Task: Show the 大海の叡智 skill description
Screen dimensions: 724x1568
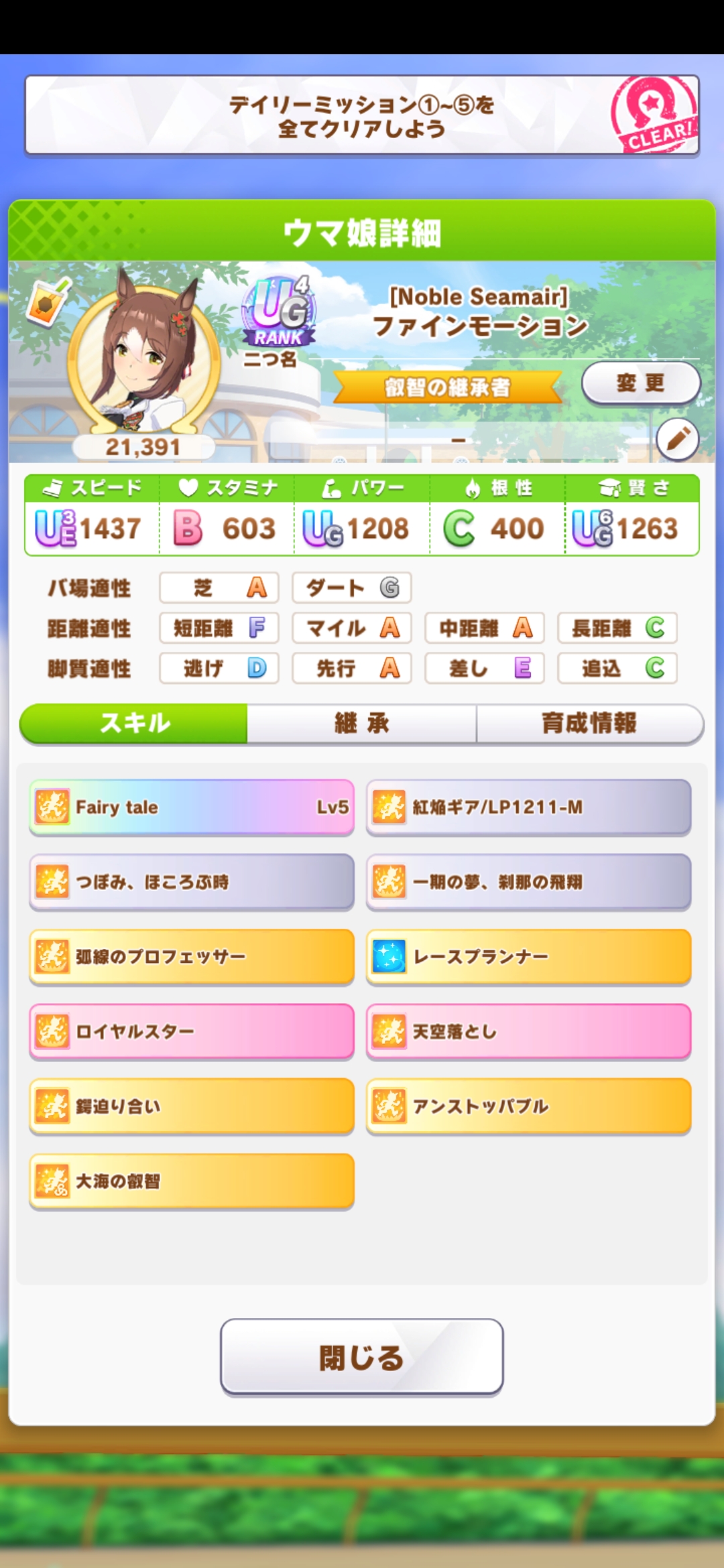Action: click(x=192, y=1181)
